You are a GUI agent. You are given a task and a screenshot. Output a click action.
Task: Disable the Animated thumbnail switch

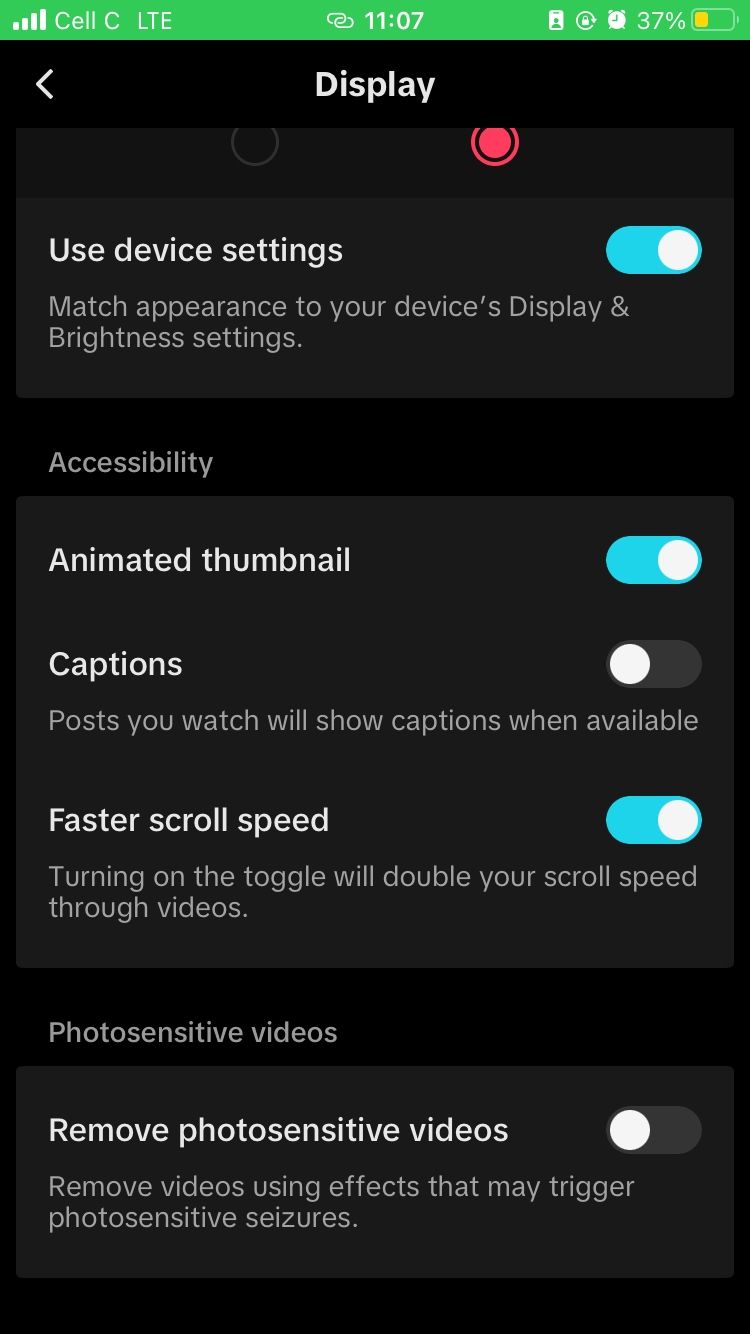(x=653, y=560)
